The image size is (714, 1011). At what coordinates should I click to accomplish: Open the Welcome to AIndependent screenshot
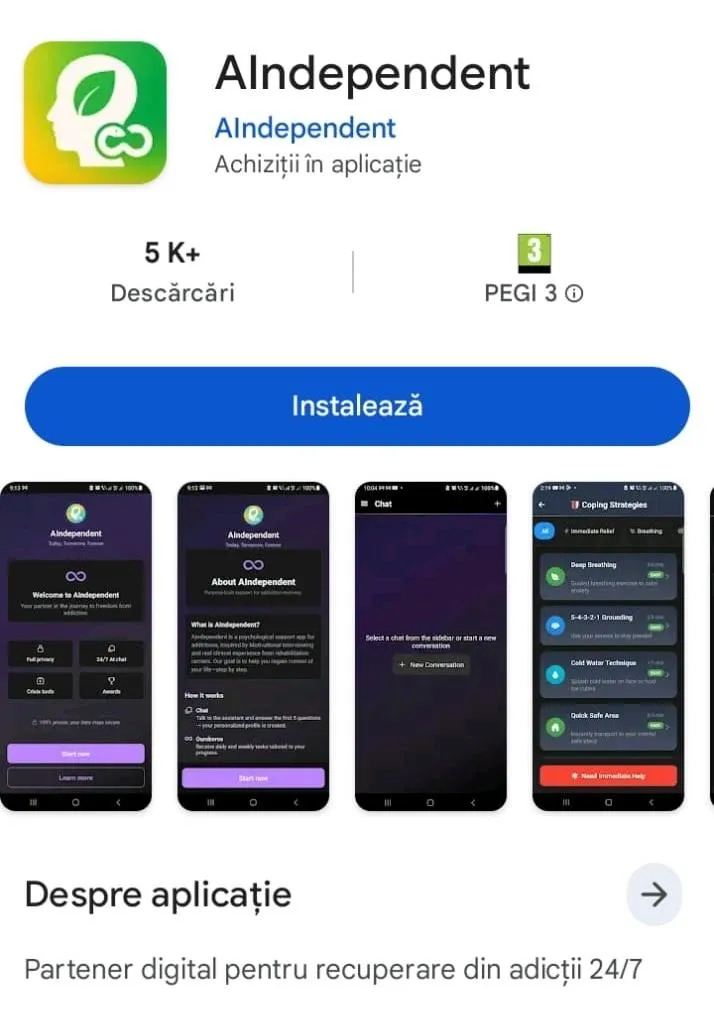(75, 646)
